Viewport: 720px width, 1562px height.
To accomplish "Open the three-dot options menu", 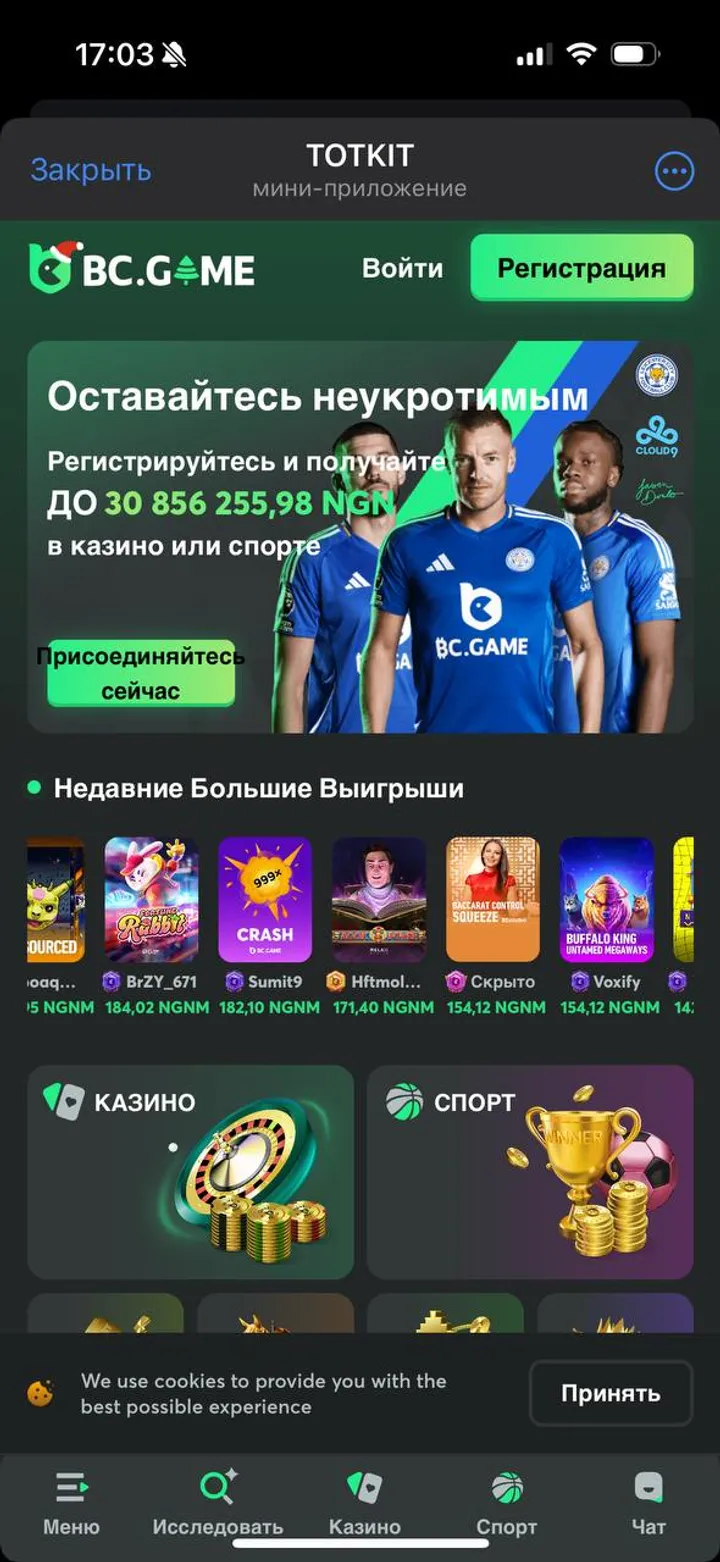I will [x=674, y=171].
